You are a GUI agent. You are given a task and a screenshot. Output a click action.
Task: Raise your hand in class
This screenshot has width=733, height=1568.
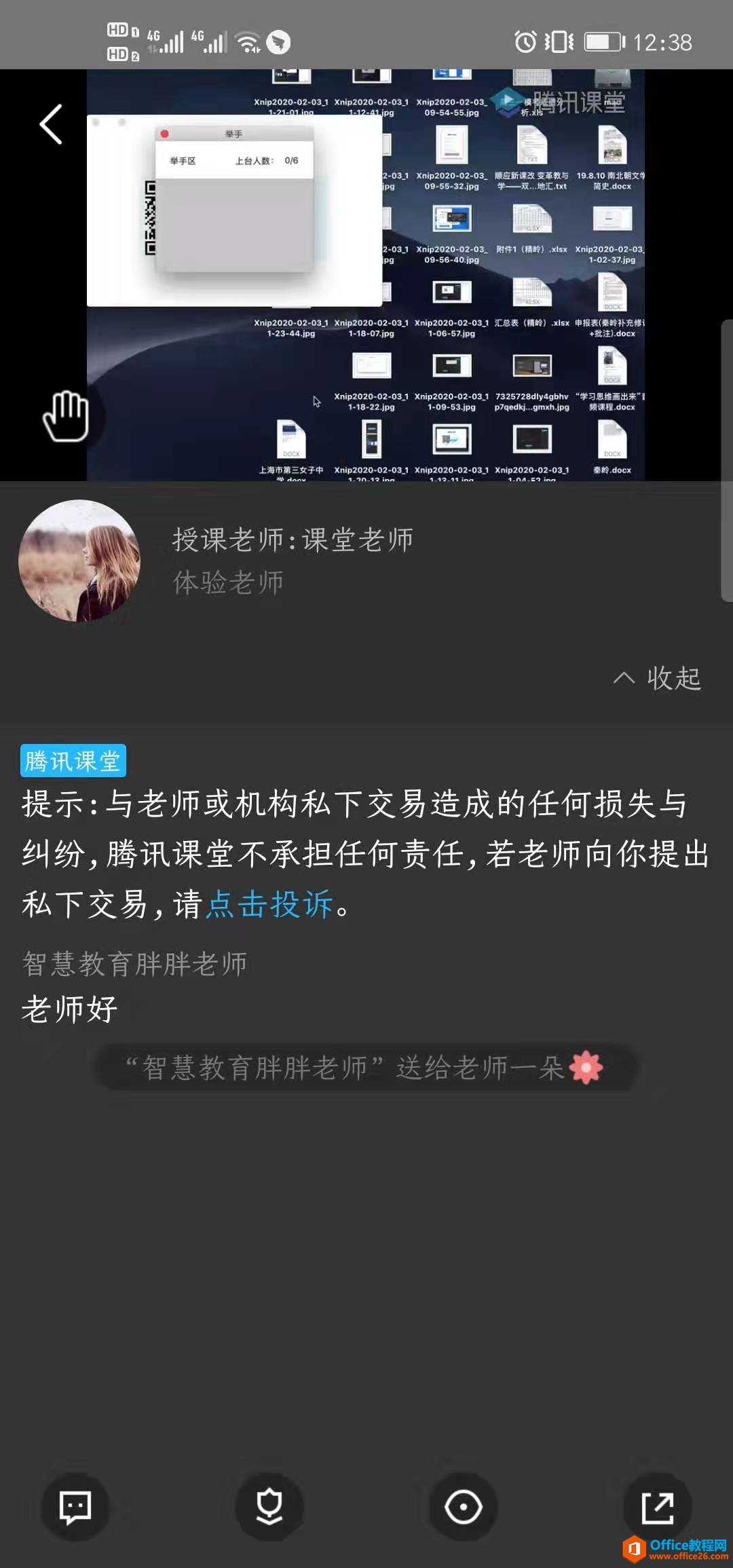tap(66, 416)
